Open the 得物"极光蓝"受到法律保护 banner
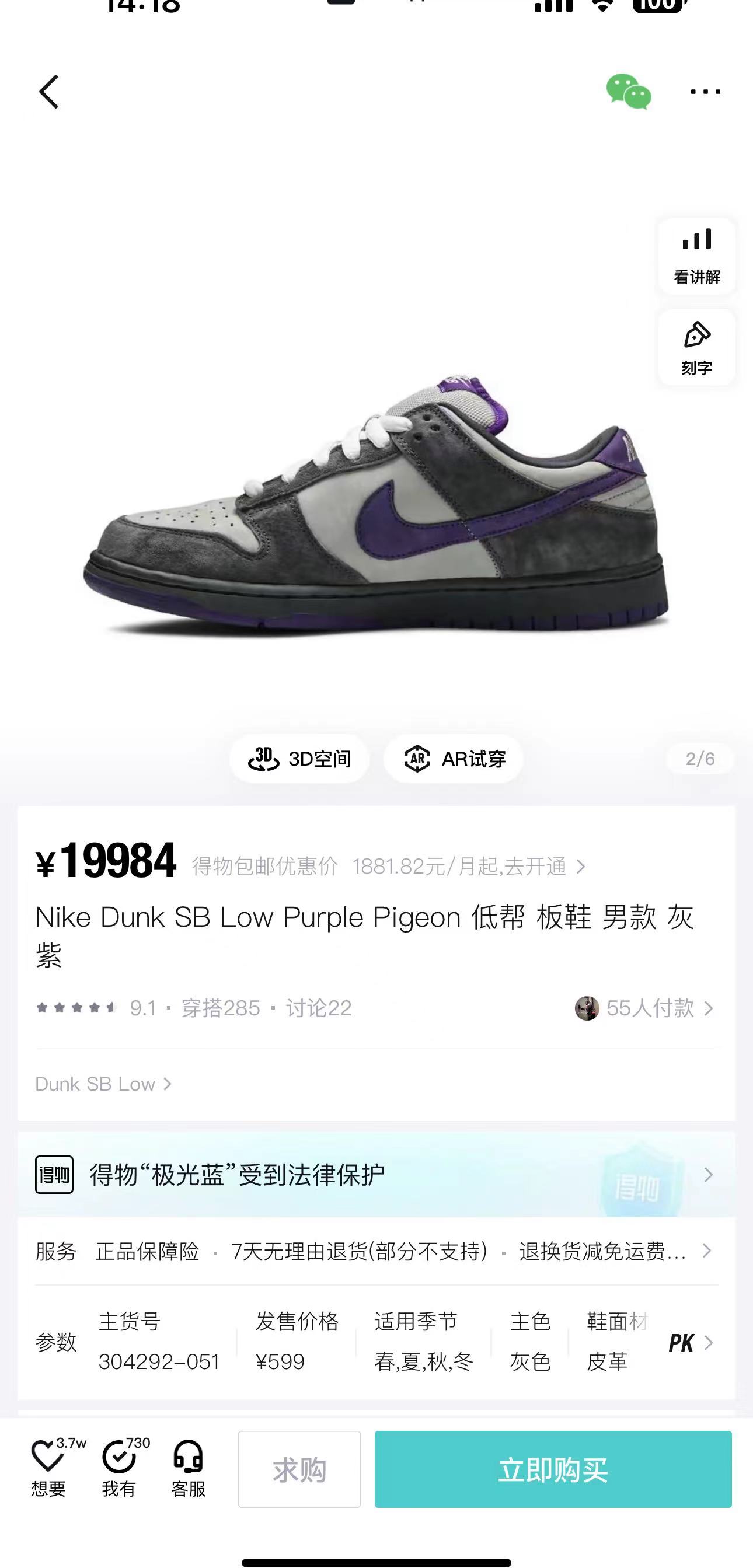The height and width of the screenshot is (1568, 753). pos(376,1174)
